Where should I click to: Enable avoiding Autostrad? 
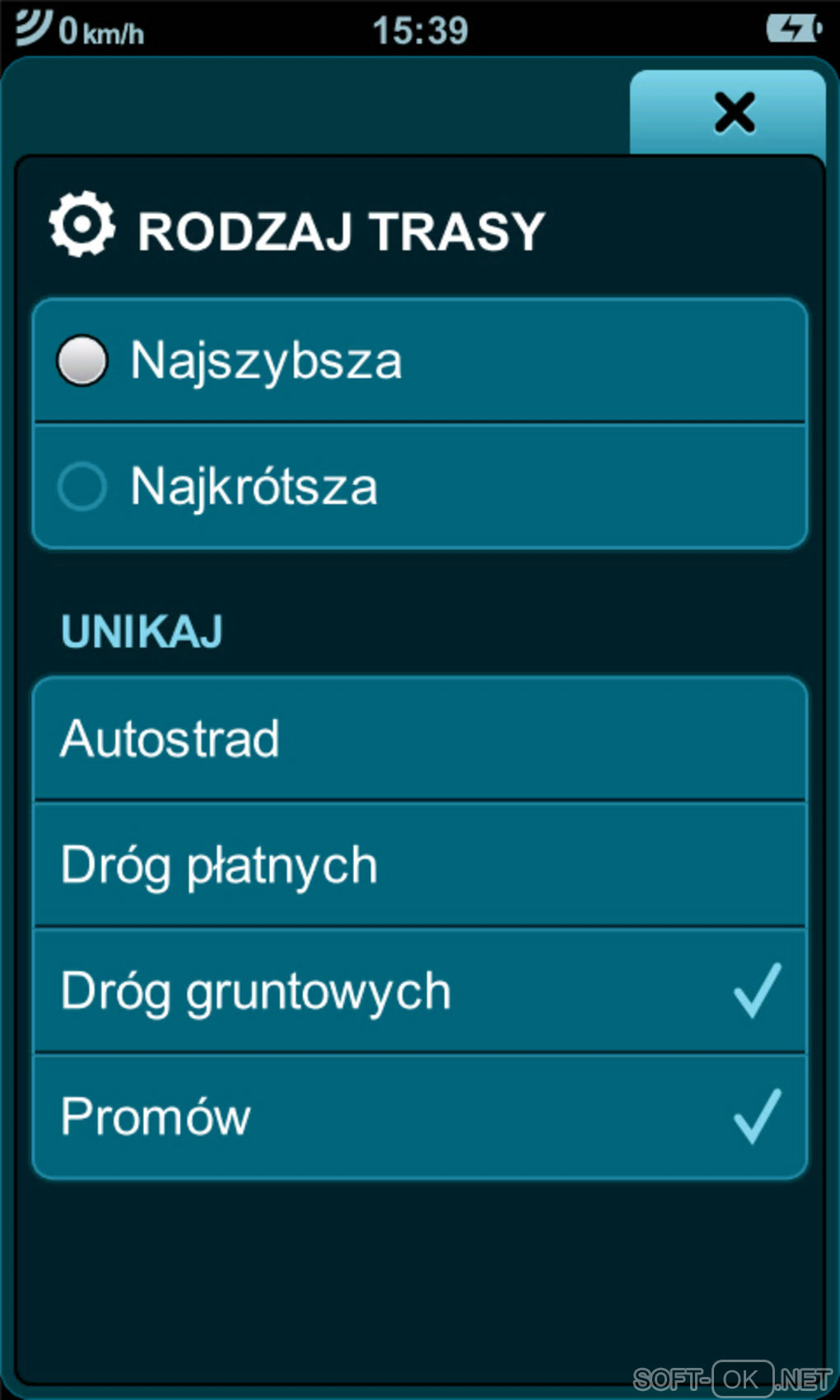420,738
